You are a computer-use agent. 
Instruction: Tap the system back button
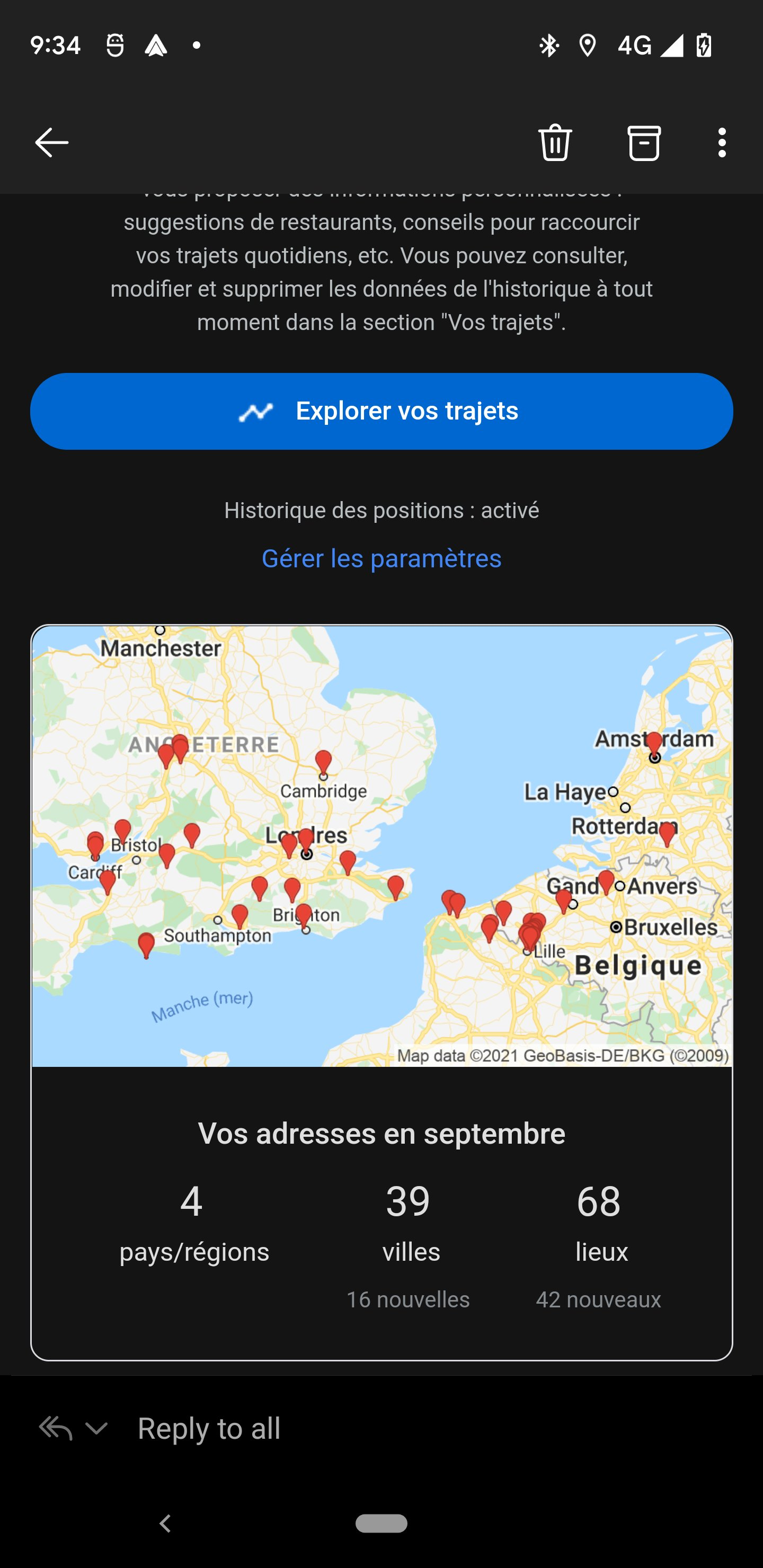[x=165, y=1524]
